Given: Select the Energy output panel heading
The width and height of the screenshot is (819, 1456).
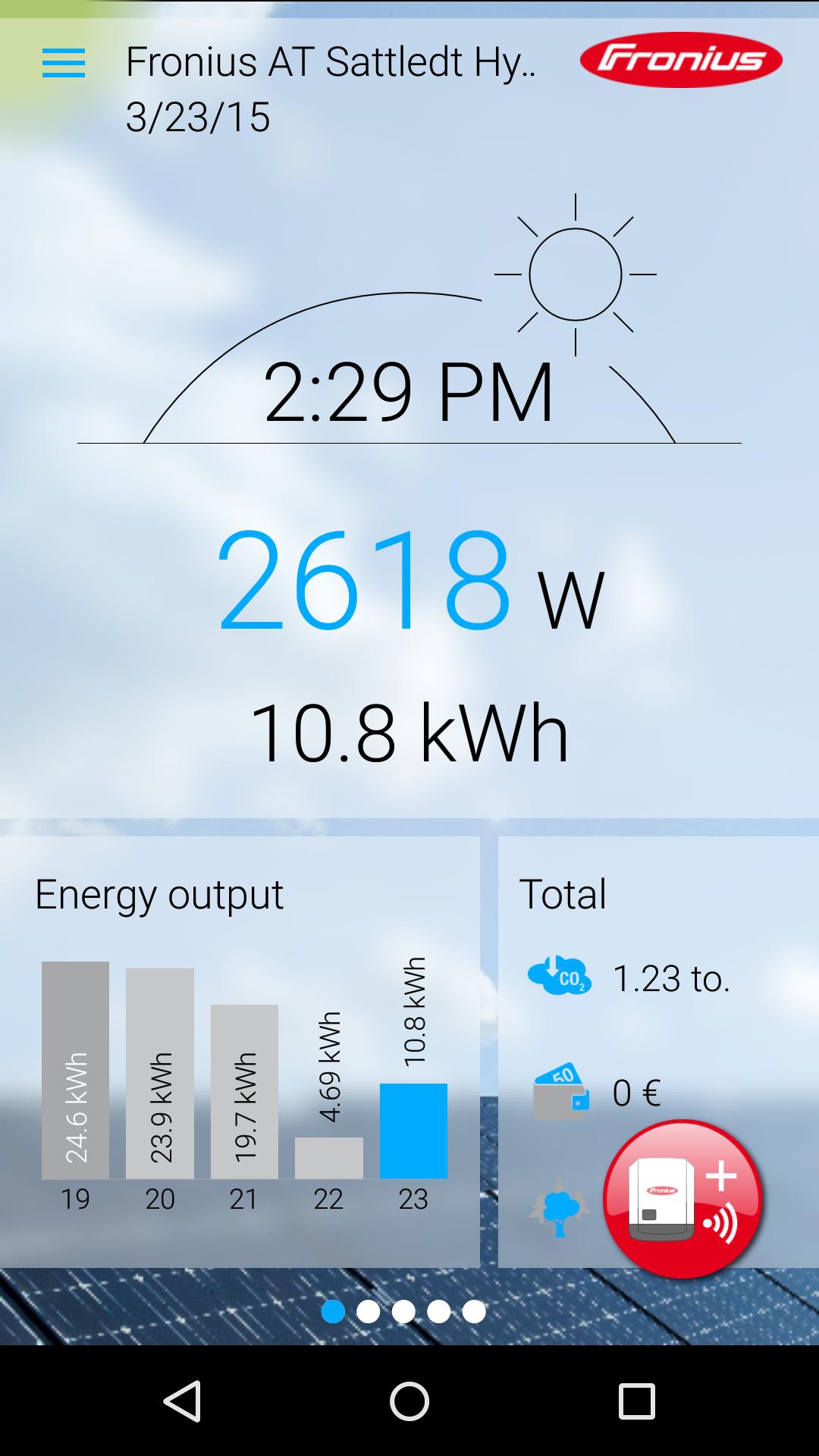Looking at the screenshot, I should coord(160,893).
